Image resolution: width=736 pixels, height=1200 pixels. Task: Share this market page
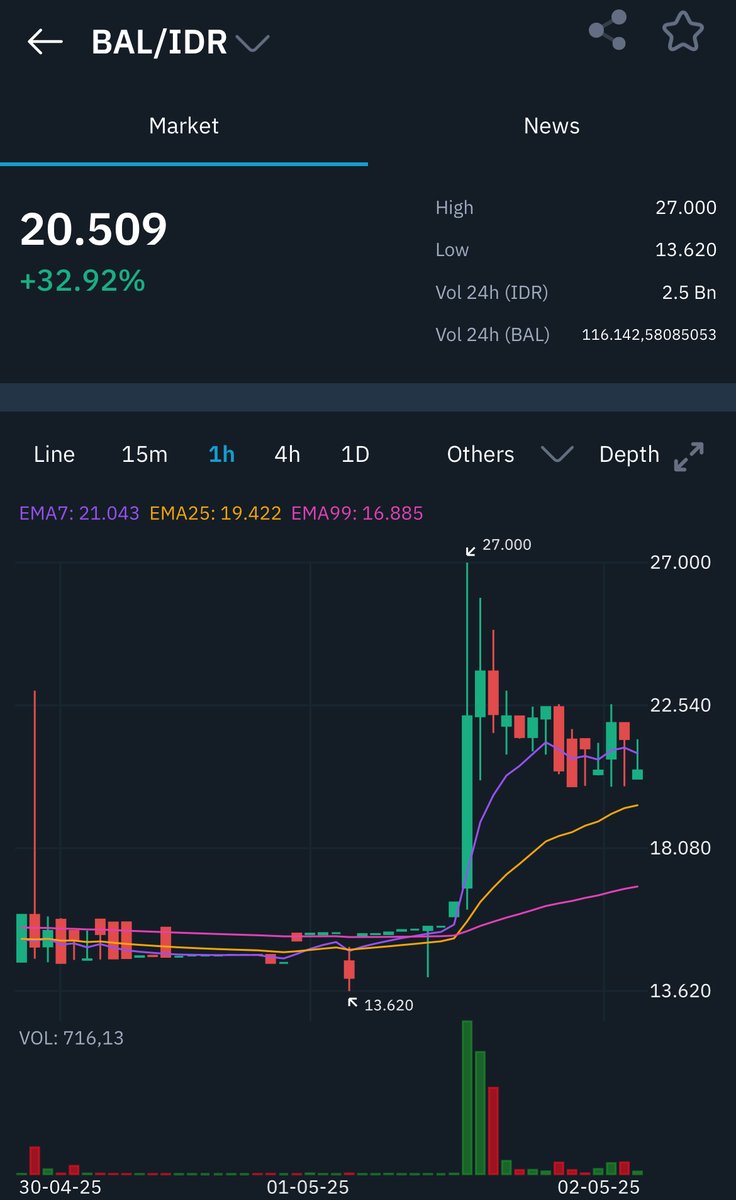click(607, 31)
